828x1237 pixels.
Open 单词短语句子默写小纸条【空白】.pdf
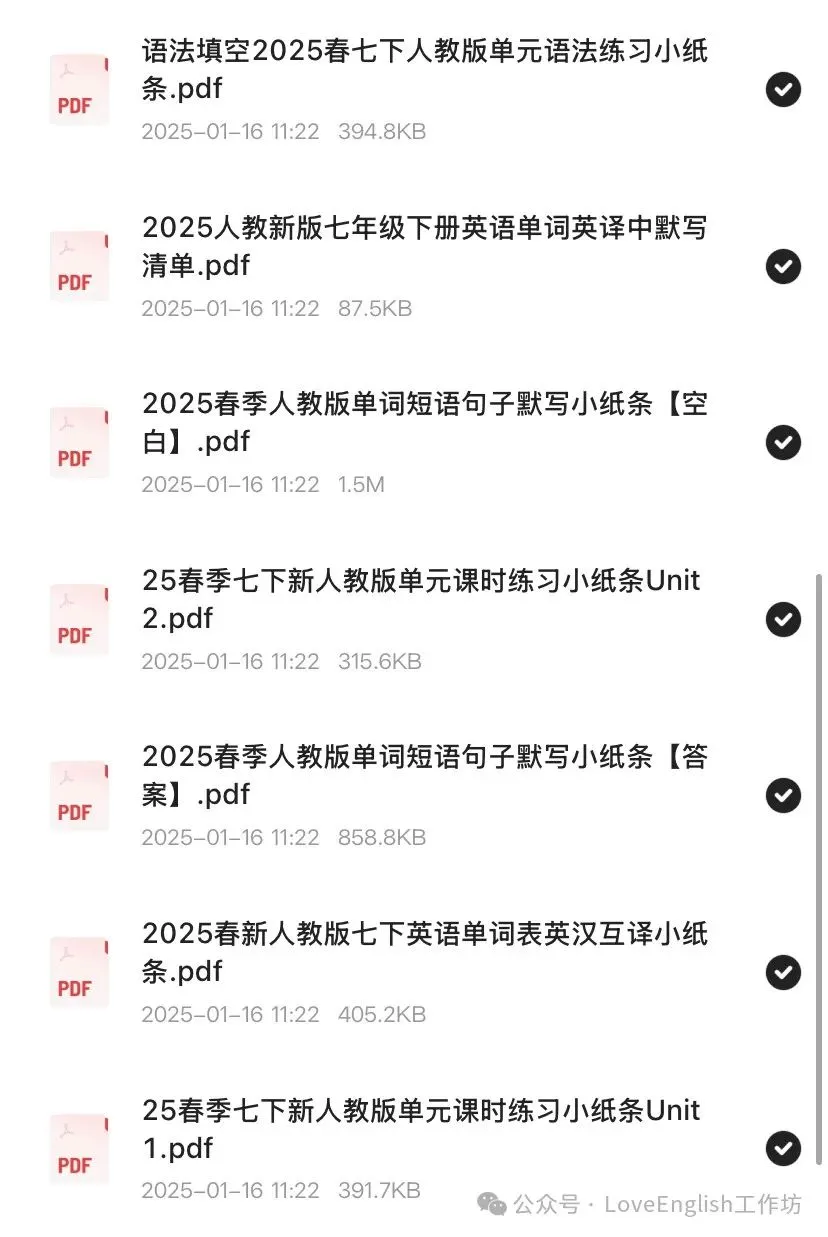[424, 422]
